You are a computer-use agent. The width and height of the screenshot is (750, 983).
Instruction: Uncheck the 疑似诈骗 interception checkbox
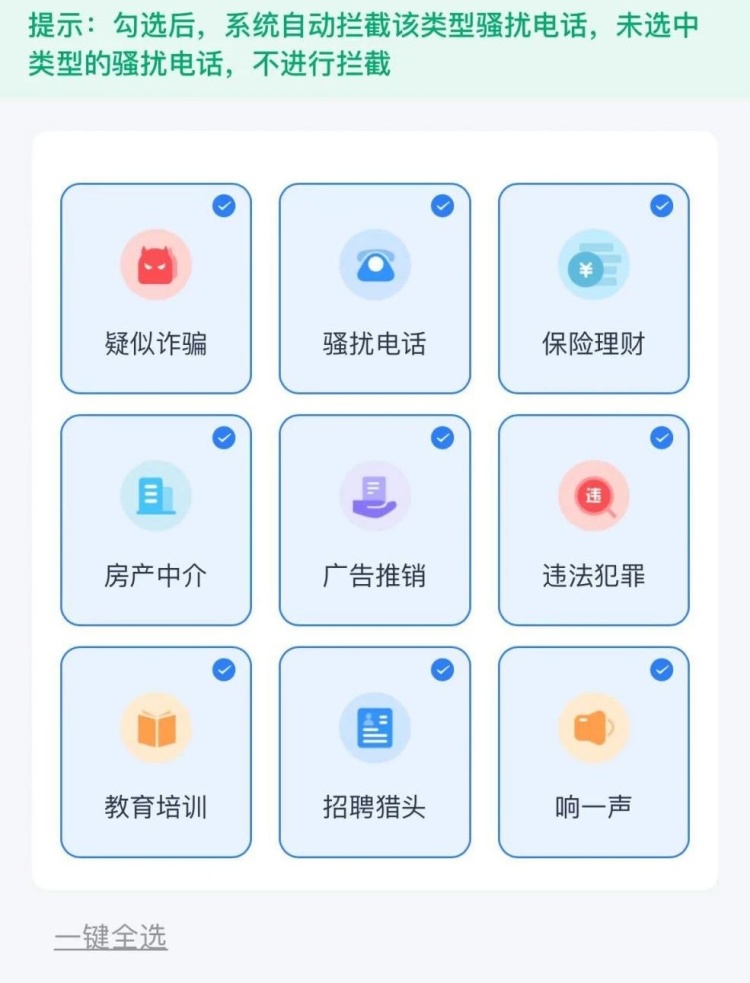click(223, 206)
